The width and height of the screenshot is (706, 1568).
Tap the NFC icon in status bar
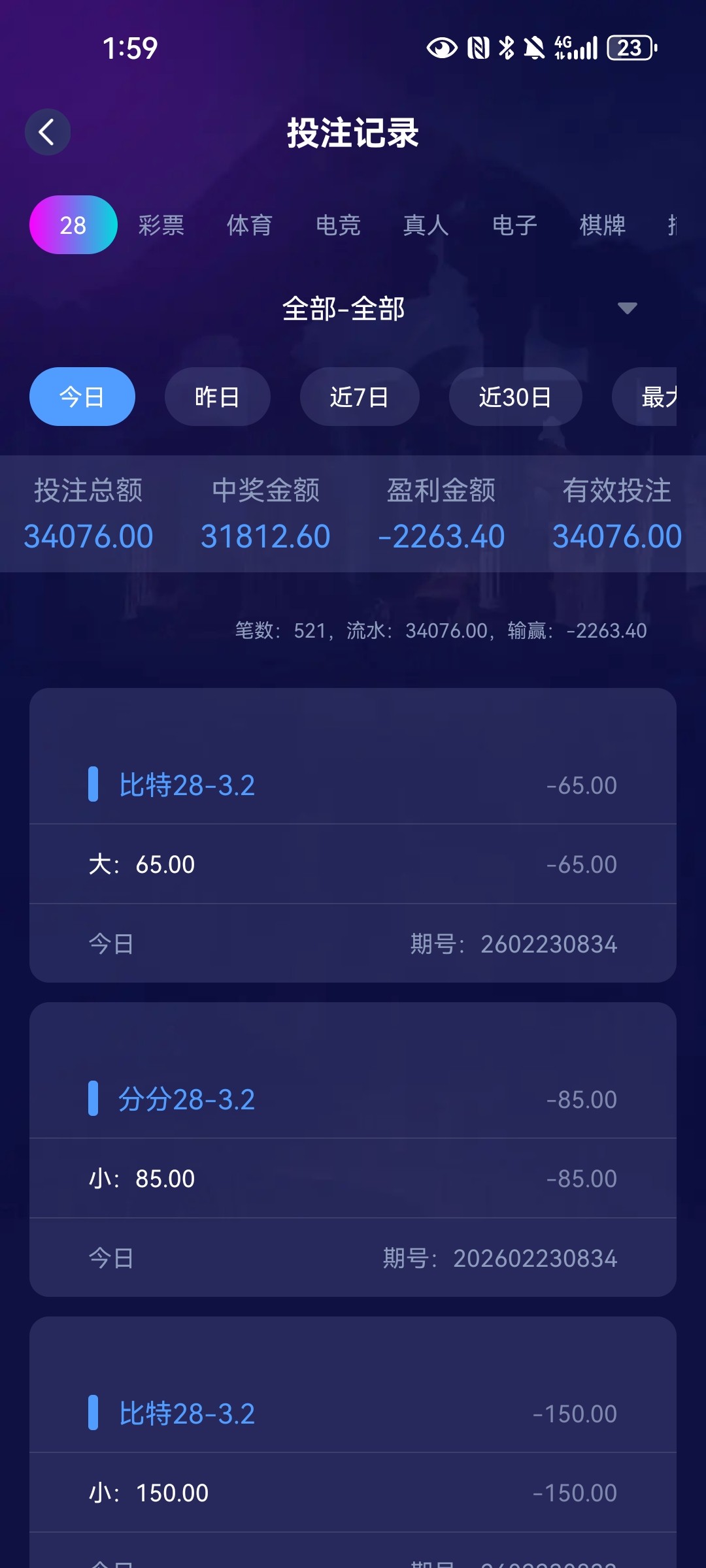[x=476, y=46]
